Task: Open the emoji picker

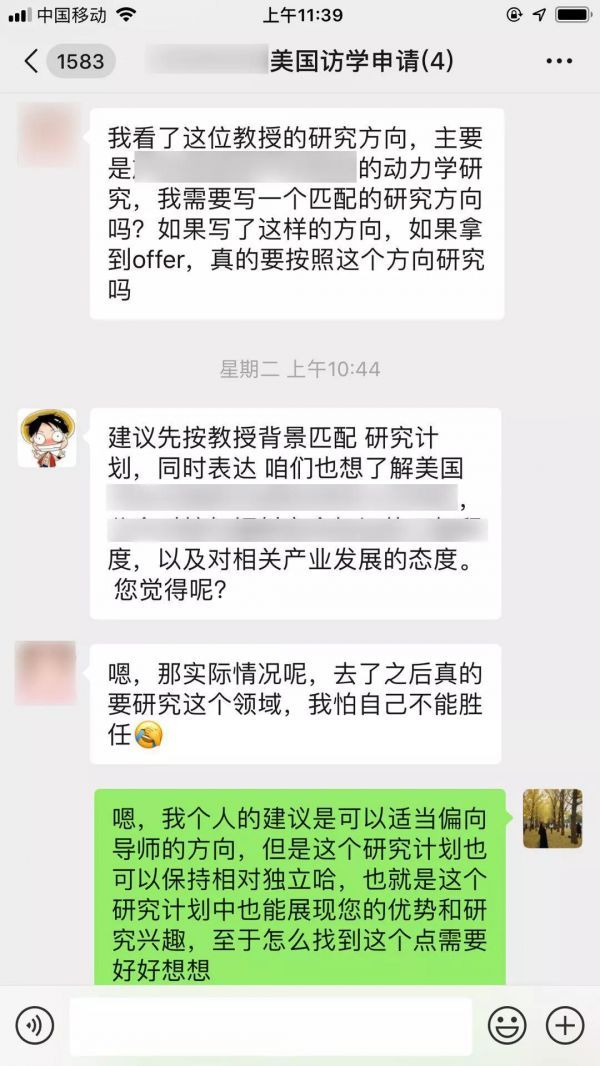Action: [x=507, y=1026]
